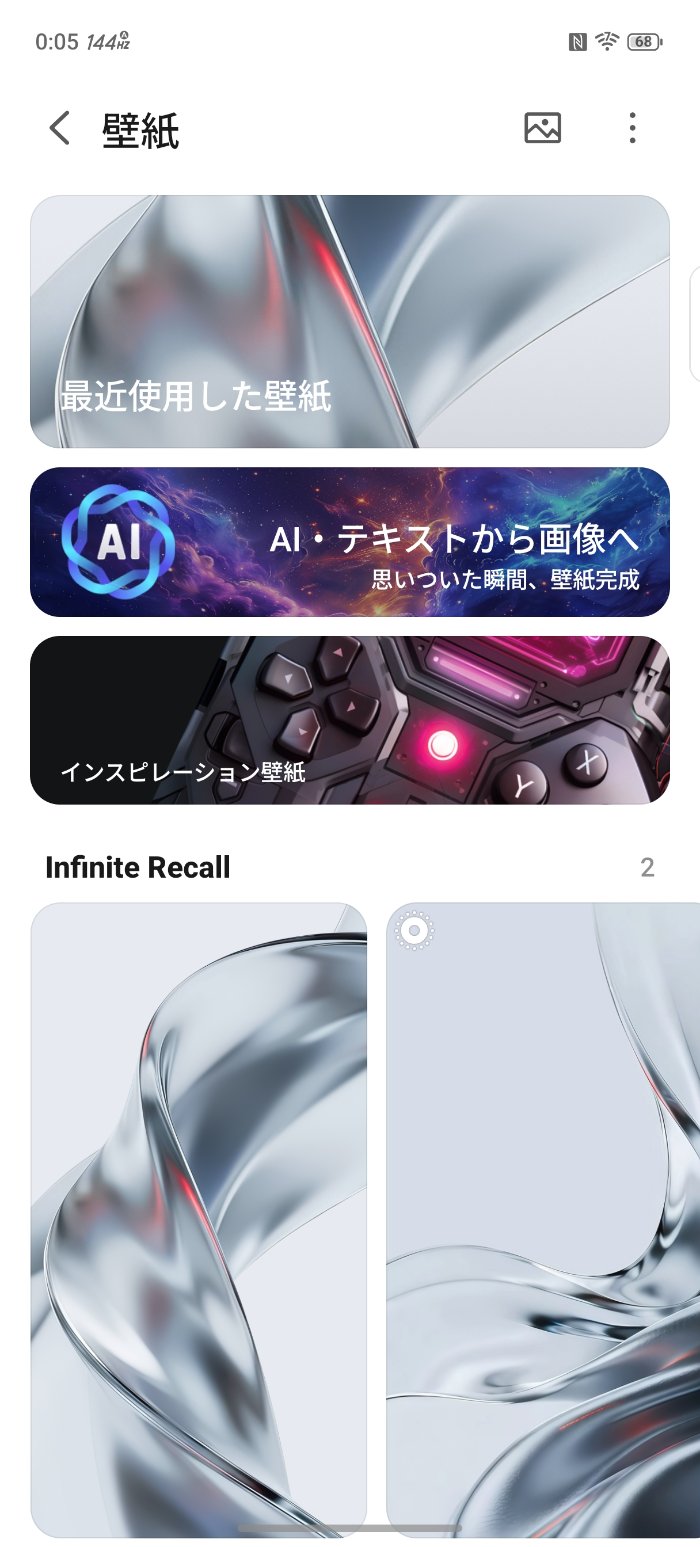The height and width of the screenshot is (1547, 700).
Task: Select the second Infinite Recall live wallpaper
Action: coord(543,1218)
